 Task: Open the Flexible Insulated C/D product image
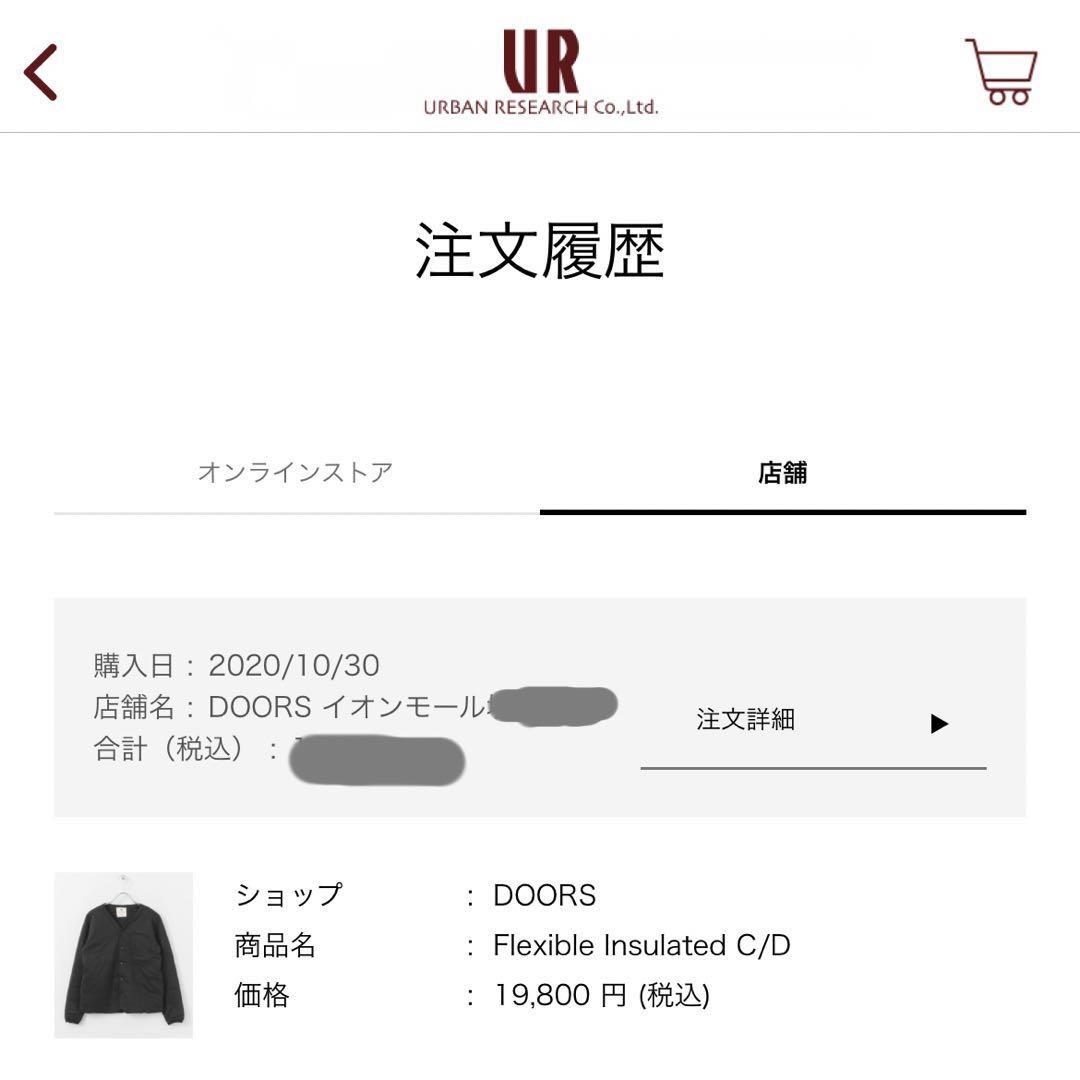pyautogui.click(x=123, y=955)
